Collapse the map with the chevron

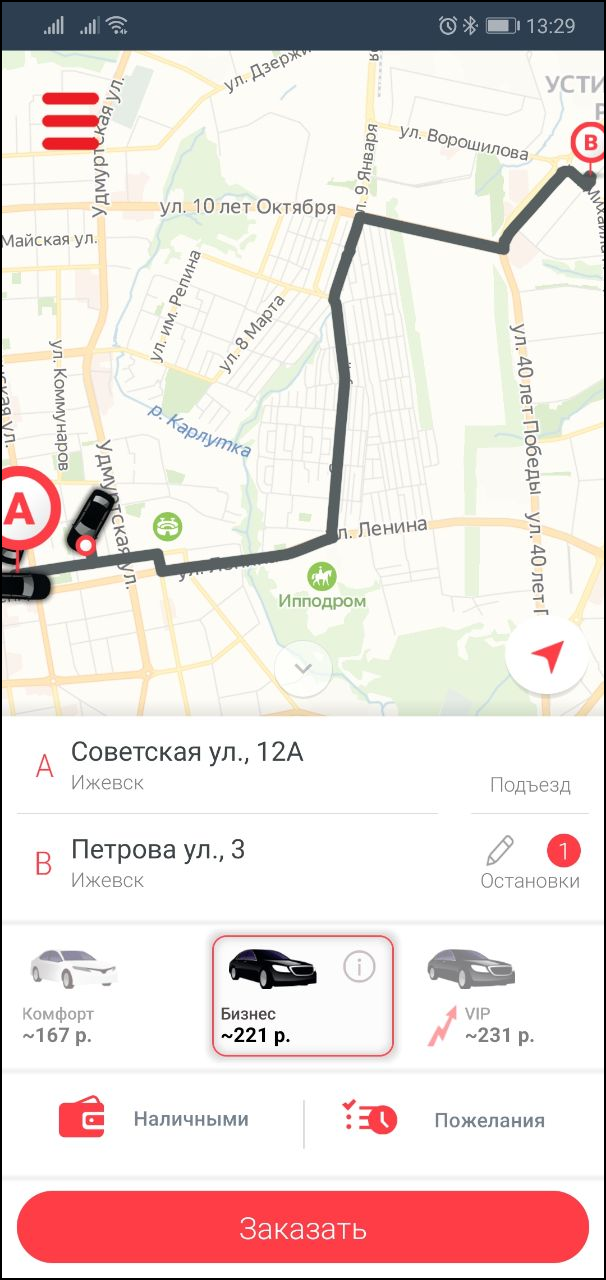[302, 668]
